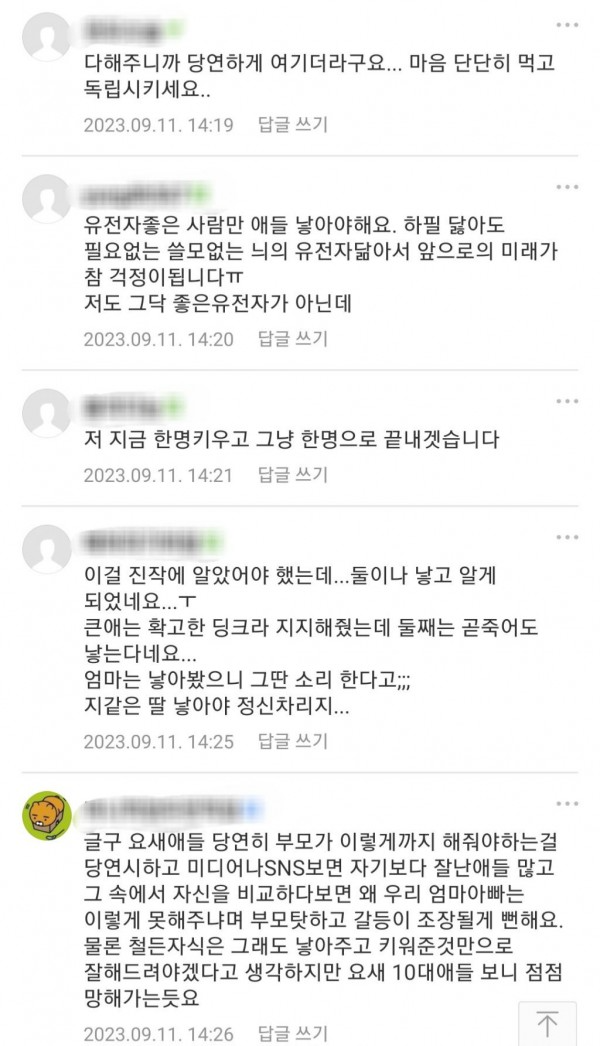This screenshot has width=600, height=1046.
Task: Jump back to top with the arrow button
Action: pyautogui.click(x=547, y=1024)
